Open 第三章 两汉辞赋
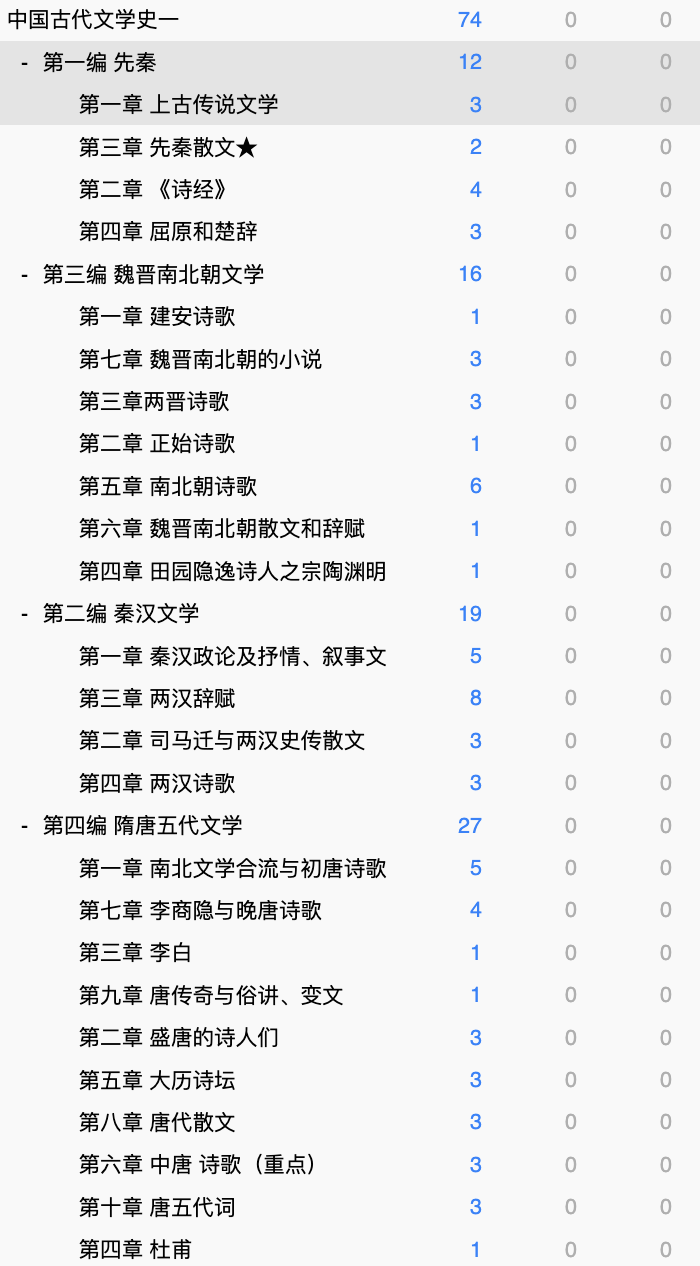Image resolution: width=700 pixels, height=1266 pixels. (x=157, y=698)
